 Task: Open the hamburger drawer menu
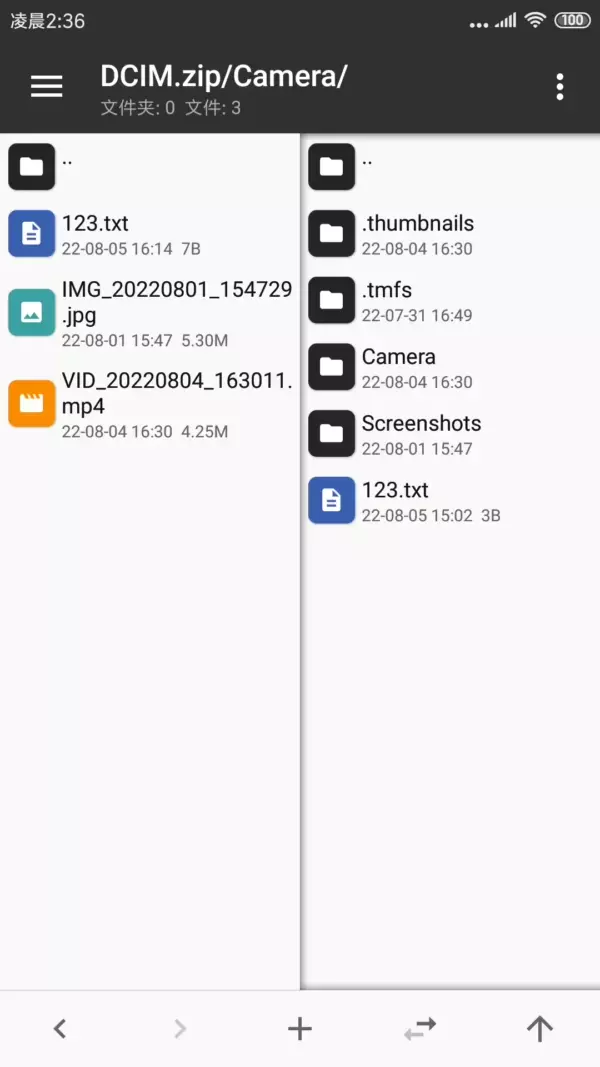(x=46, y=87)
